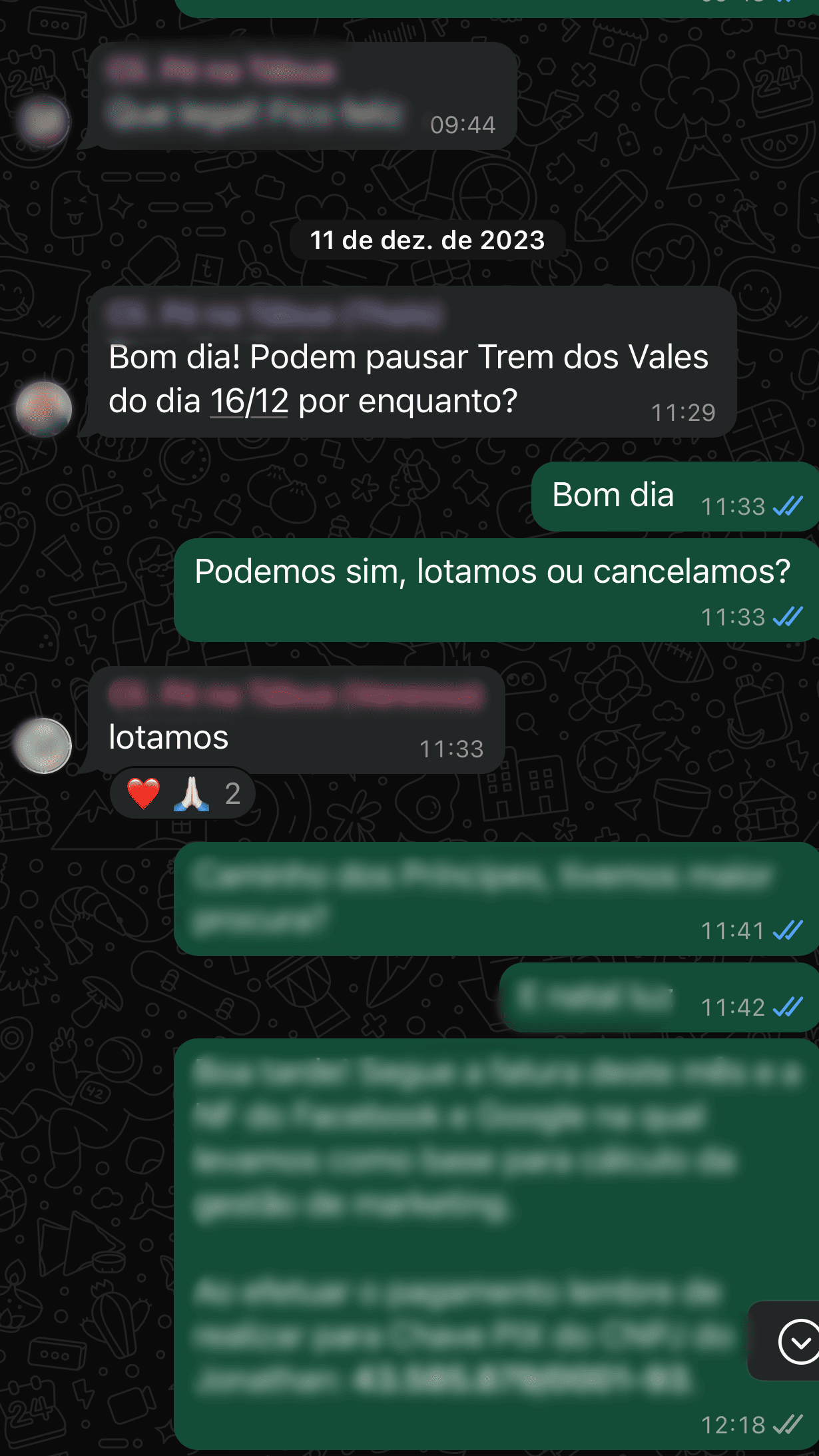The height and width of the screenshot is (1456, 819).
Task: Tap the underlined 16/12 date link
Action: [249, 401]
